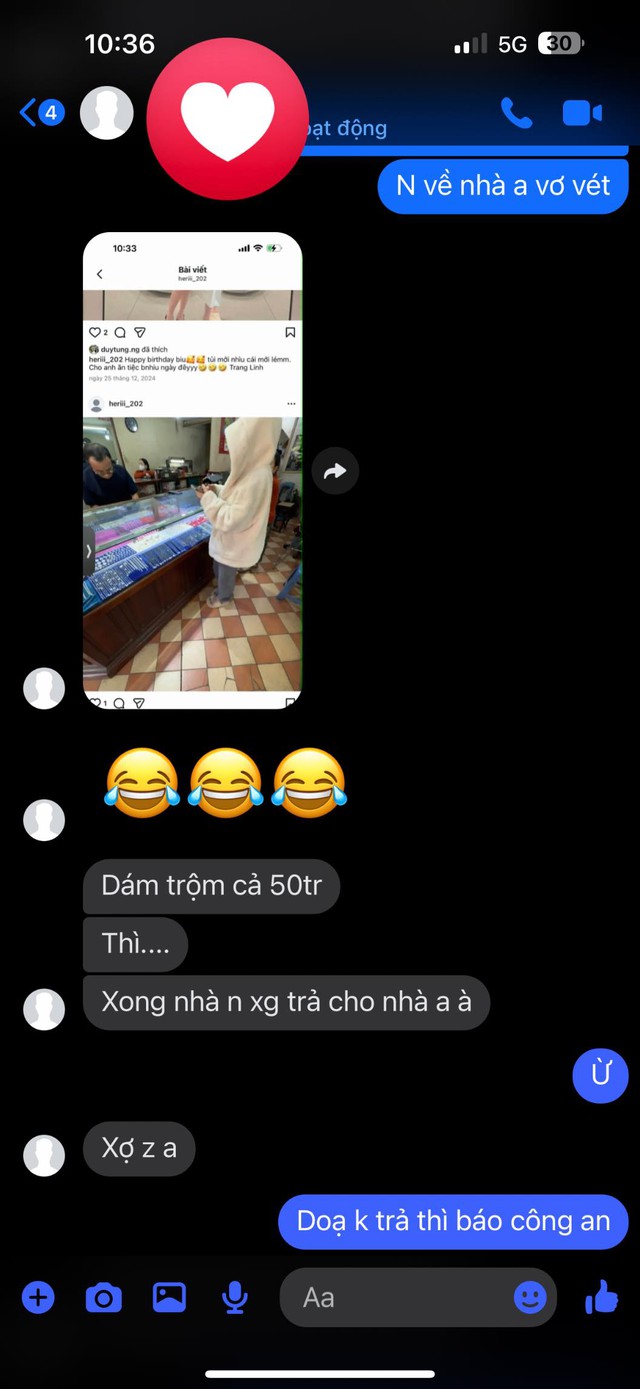640x1389 pixels.
Task: Record a voice message with the microphone
Action: (x=235, y=1298)
